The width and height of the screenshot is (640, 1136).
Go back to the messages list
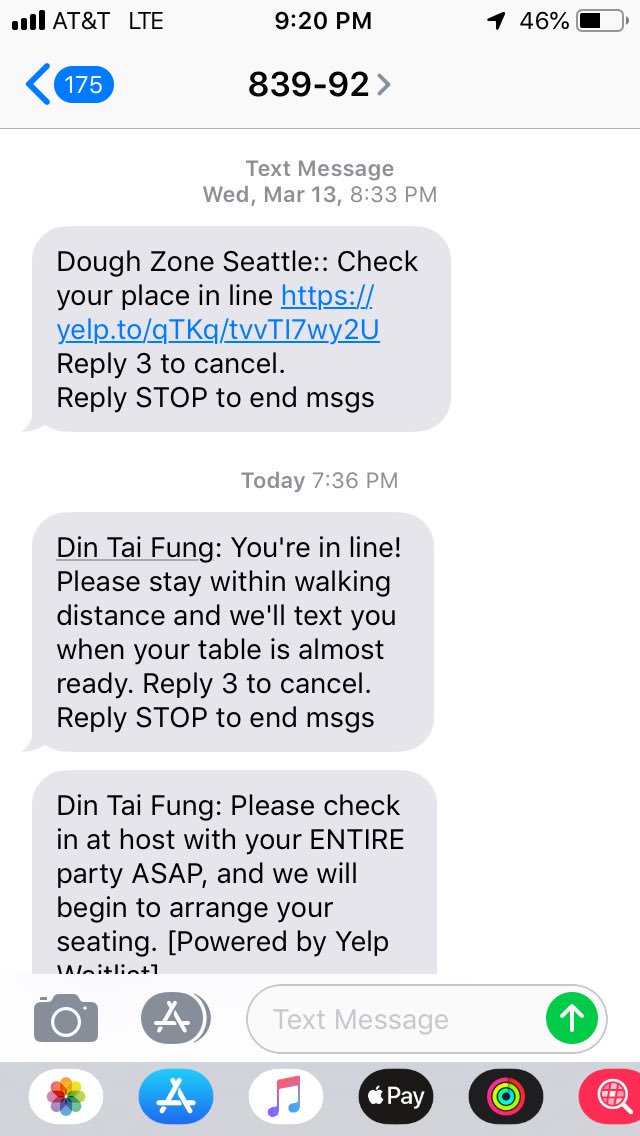coord(69,85)
